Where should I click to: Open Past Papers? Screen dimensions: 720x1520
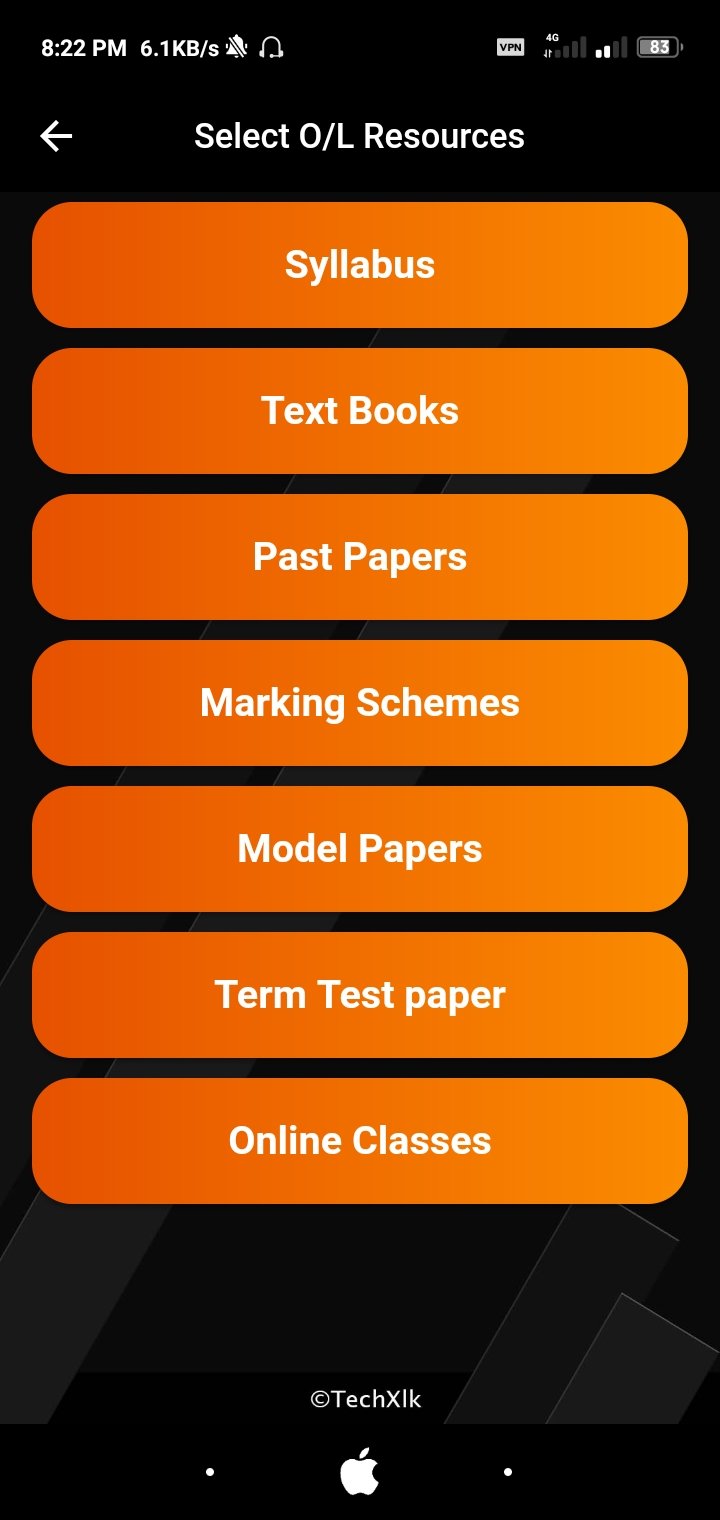[360, 557]
